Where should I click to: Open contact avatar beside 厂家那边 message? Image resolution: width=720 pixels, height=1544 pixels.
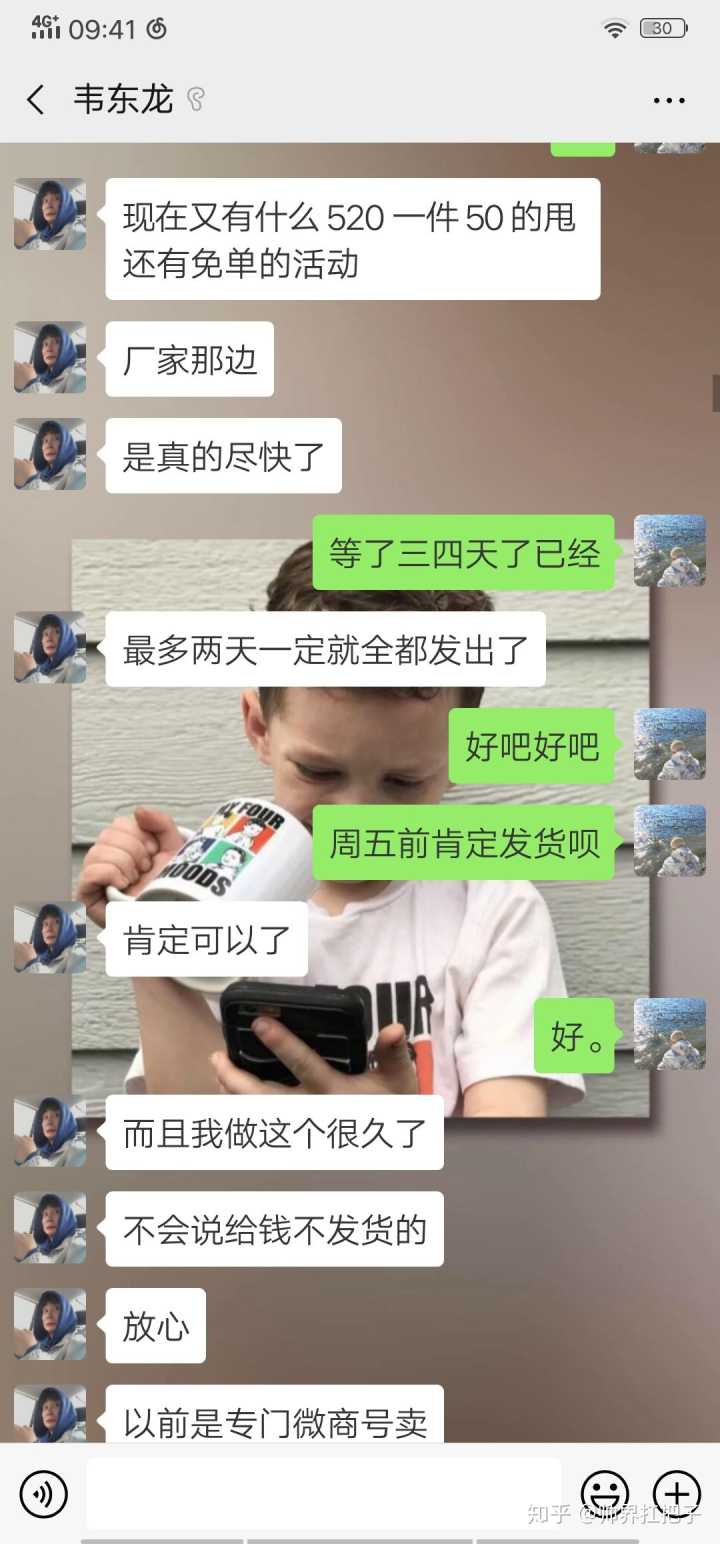point(50,358)
